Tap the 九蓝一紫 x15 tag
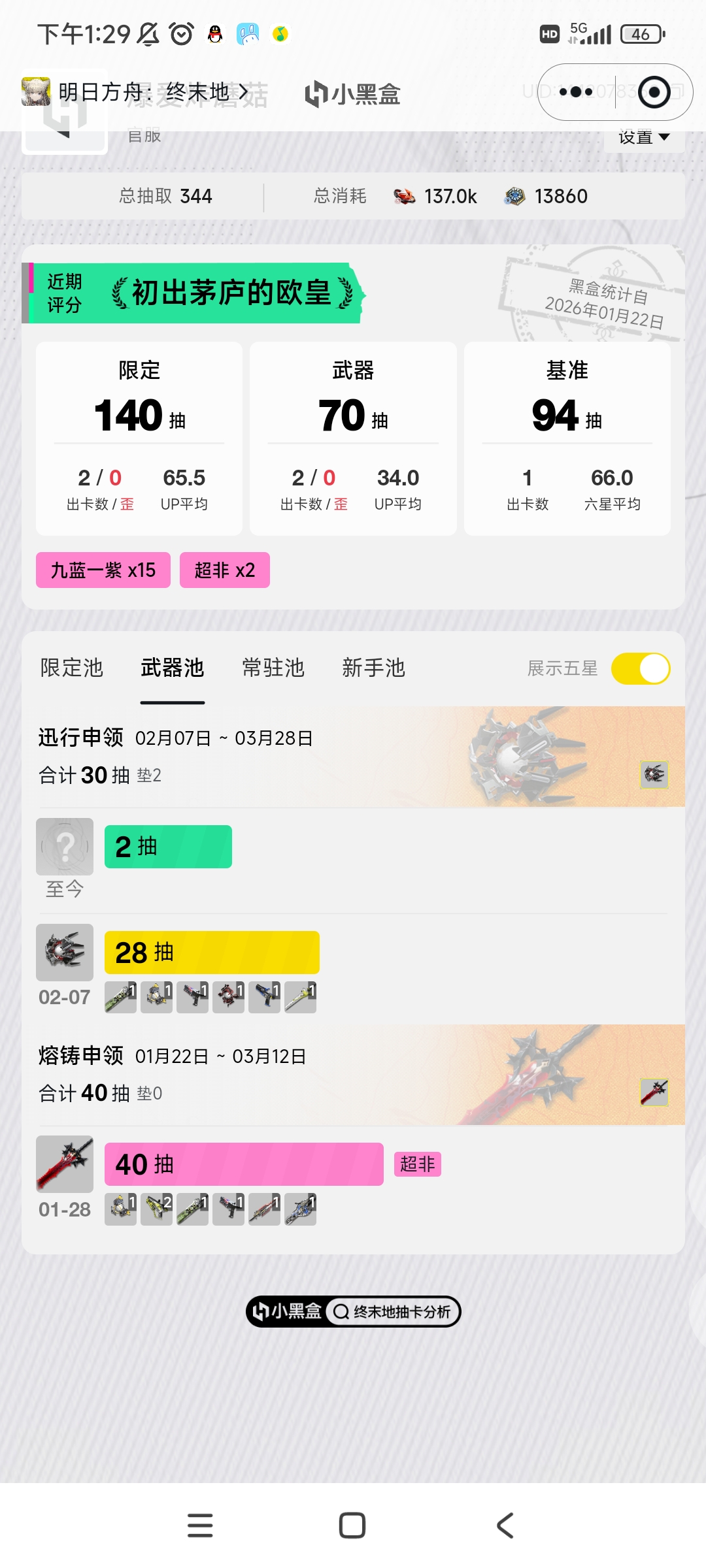 coord(103,570)
